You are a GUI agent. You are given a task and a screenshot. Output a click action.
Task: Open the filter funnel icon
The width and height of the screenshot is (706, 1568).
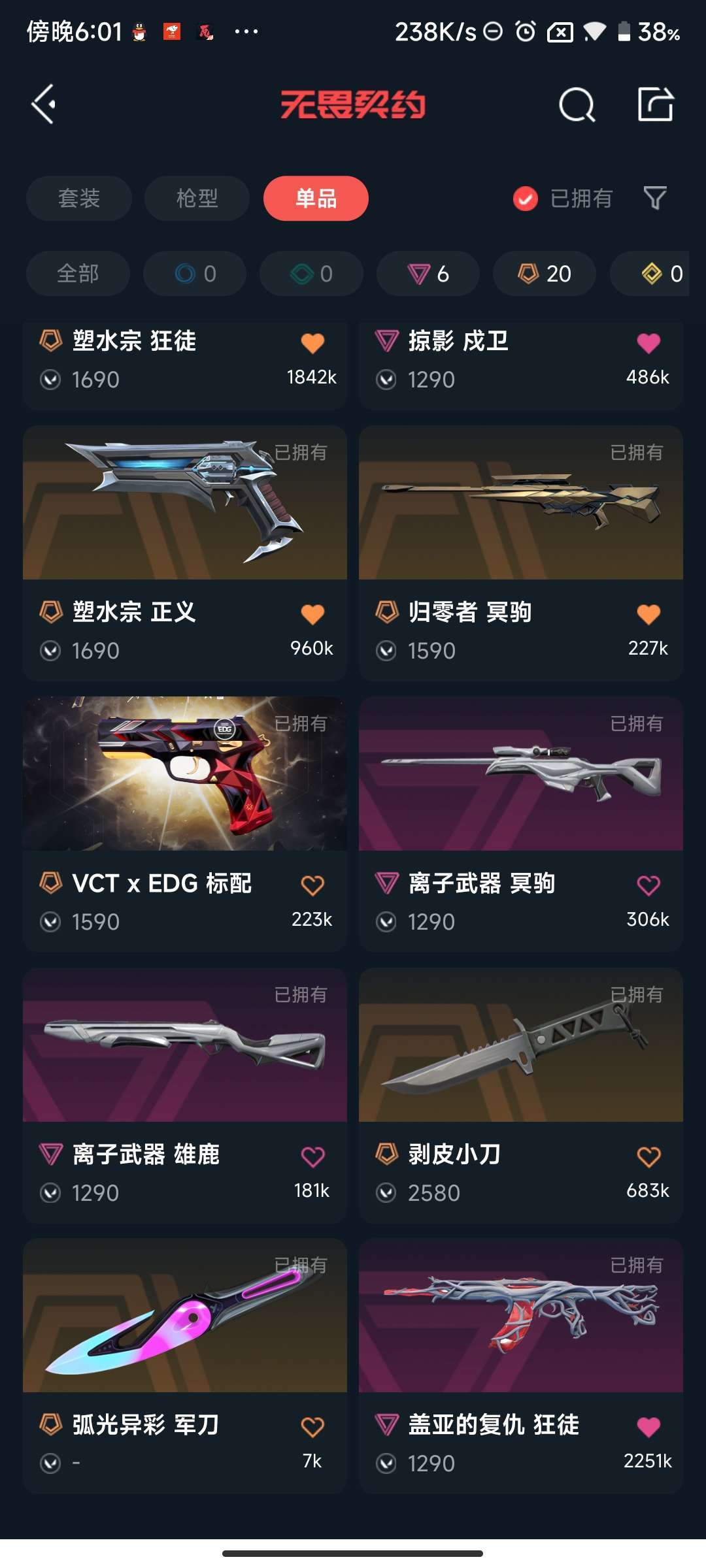point(655,198)
